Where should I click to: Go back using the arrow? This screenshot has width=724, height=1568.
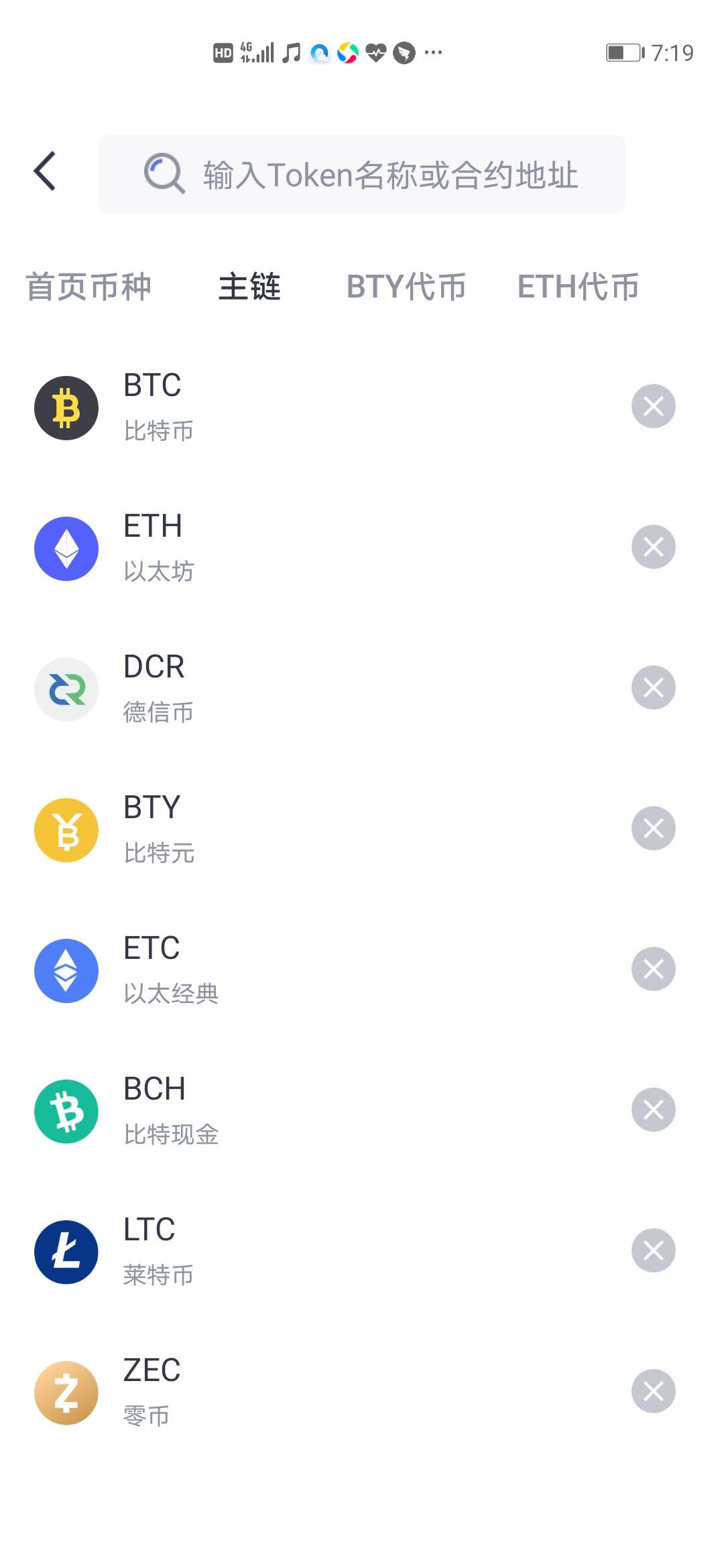[x=44, y=172]
